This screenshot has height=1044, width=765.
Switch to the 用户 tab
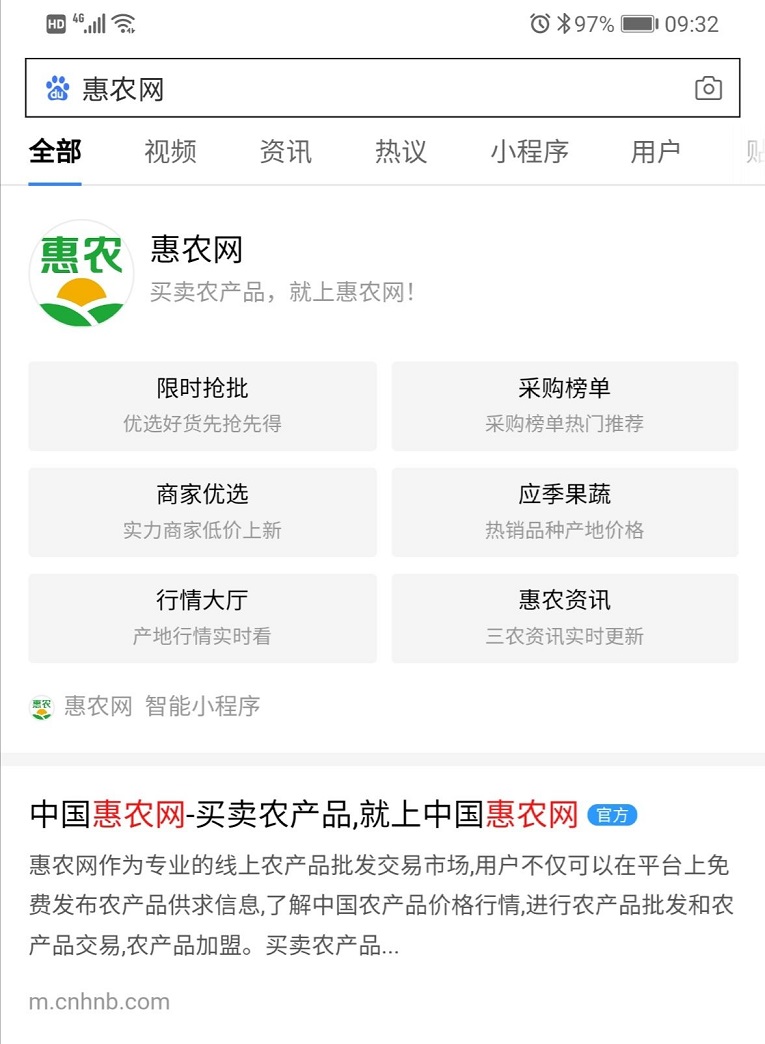tap(655, 152)
